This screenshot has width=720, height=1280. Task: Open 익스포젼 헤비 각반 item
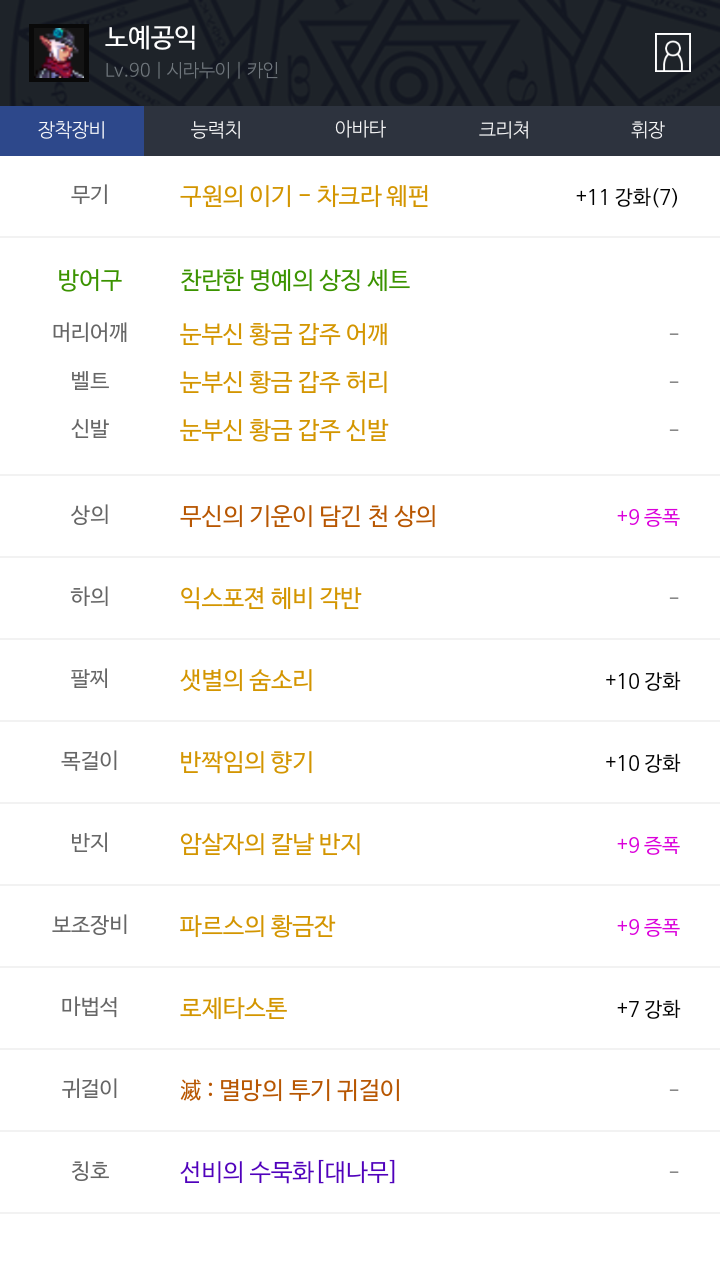(270, 598)
